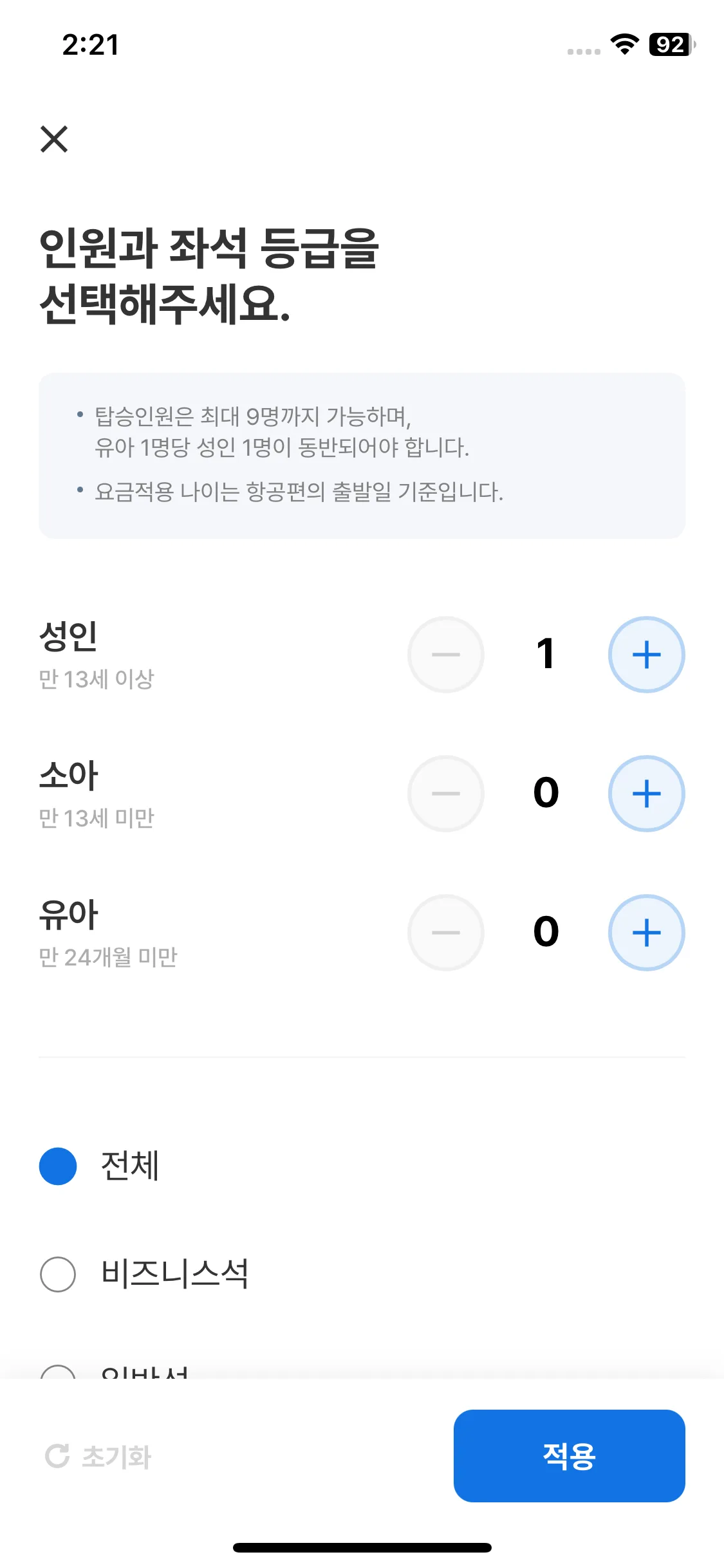Decrease the 성인 adult count
The width and height of the screenshot is (724, 1568).
coord(445,655)
